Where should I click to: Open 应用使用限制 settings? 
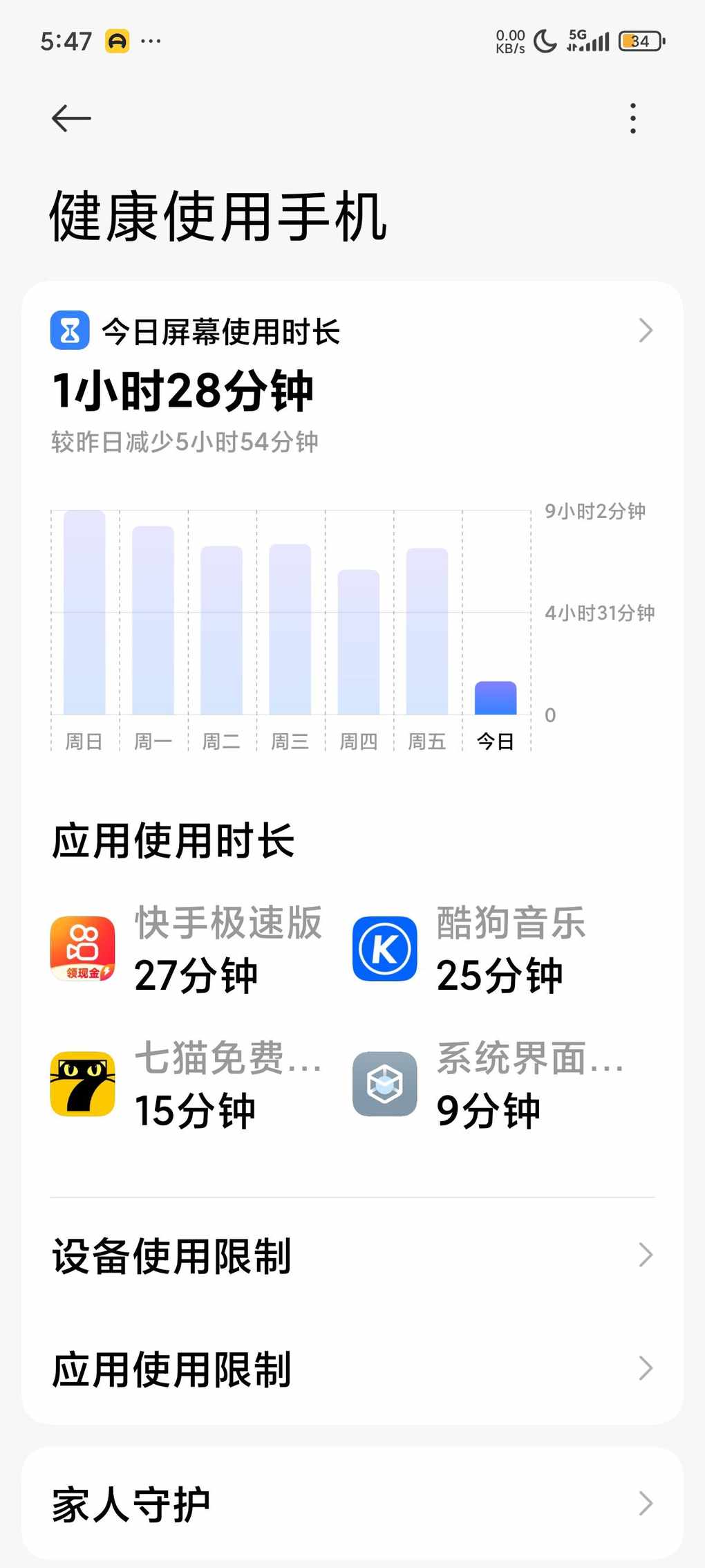tap(351, 1369)
